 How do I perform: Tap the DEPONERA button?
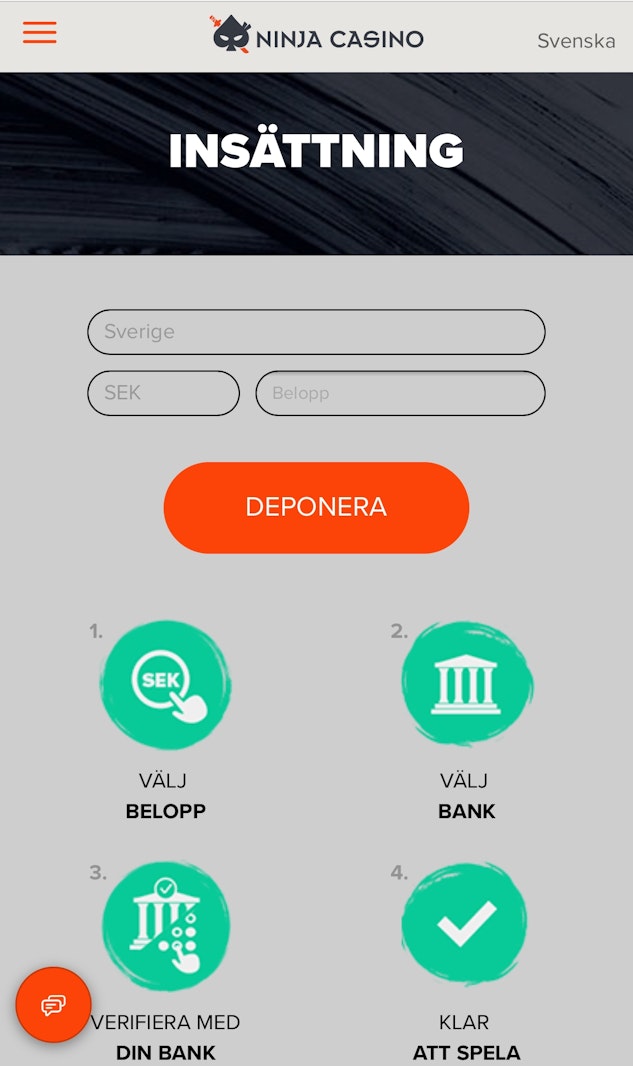point(316,507)
